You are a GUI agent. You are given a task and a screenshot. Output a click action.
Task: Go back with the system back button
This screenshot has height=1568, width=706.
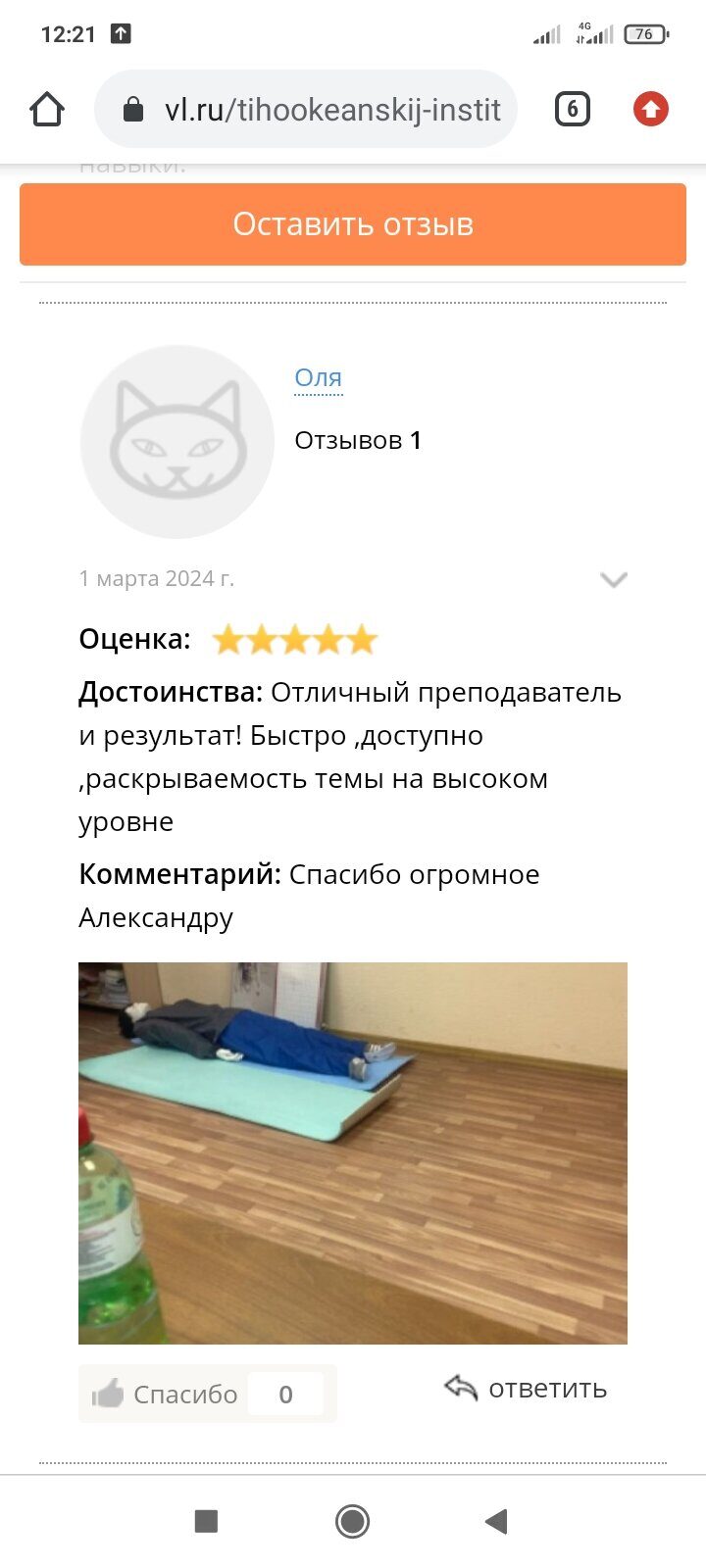[x=496, y=1521]
